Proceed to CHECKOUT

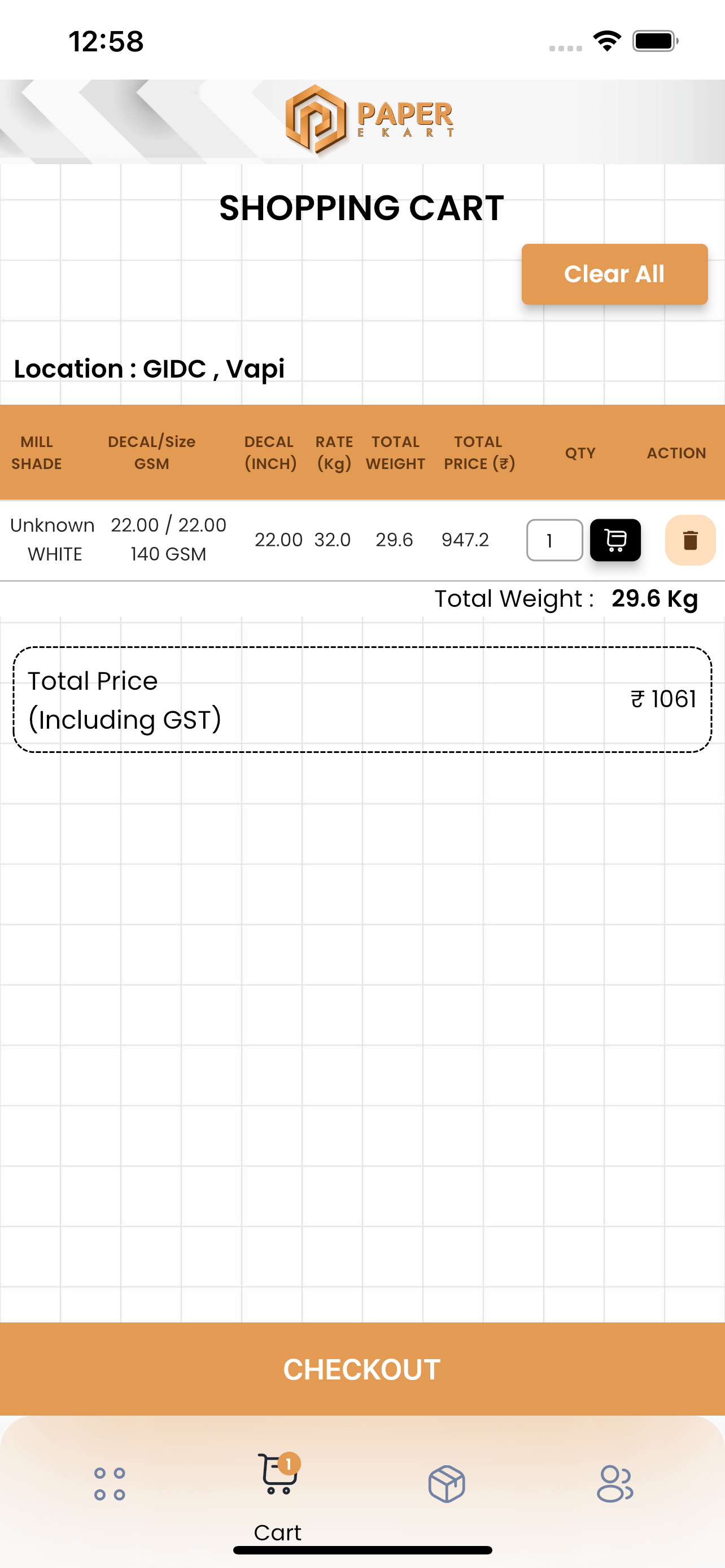tap(362, 1369)
